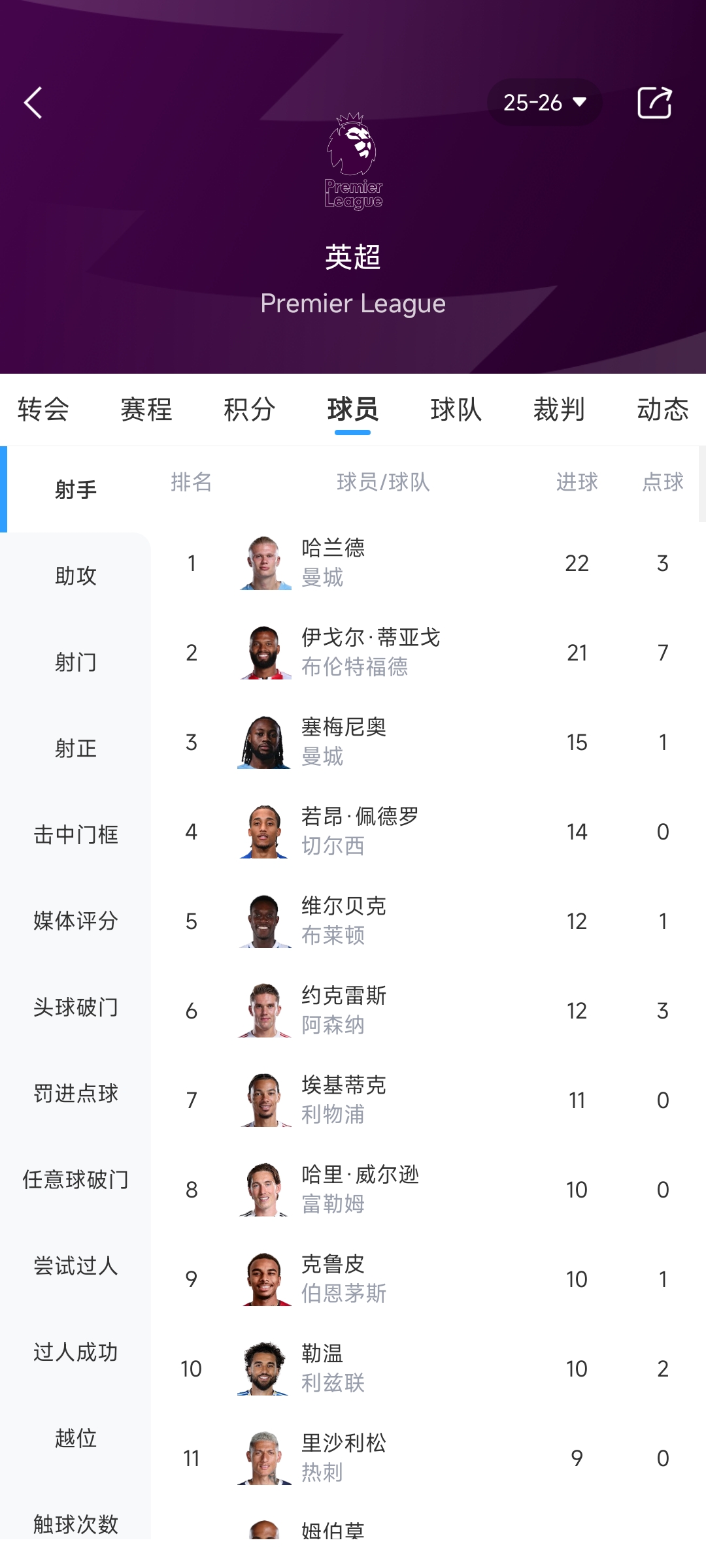This screenshot has width=706, height=1568.
Task: Switch to the 赛程 tab
Action: pyautogui.click(x=146, y=410)
